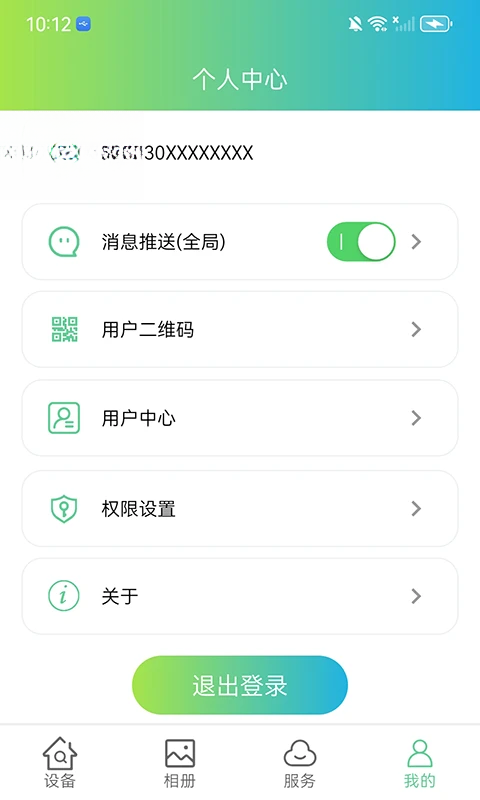Open 权限设置 permissions row
The width and height of the screenshot is (480, 800).
point(240,508)
